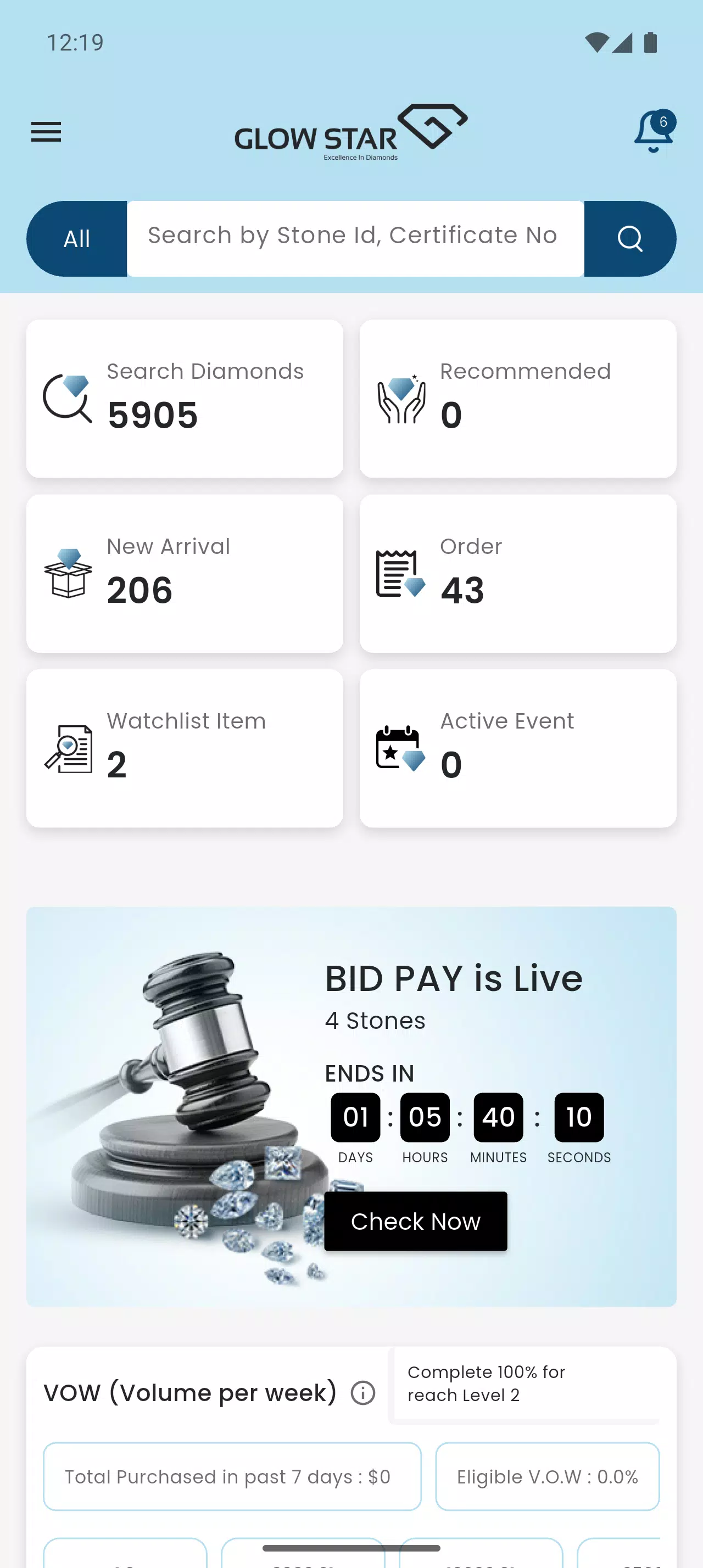
Task: Open the hamburger navigation menu
Action: tap(46, 131)
